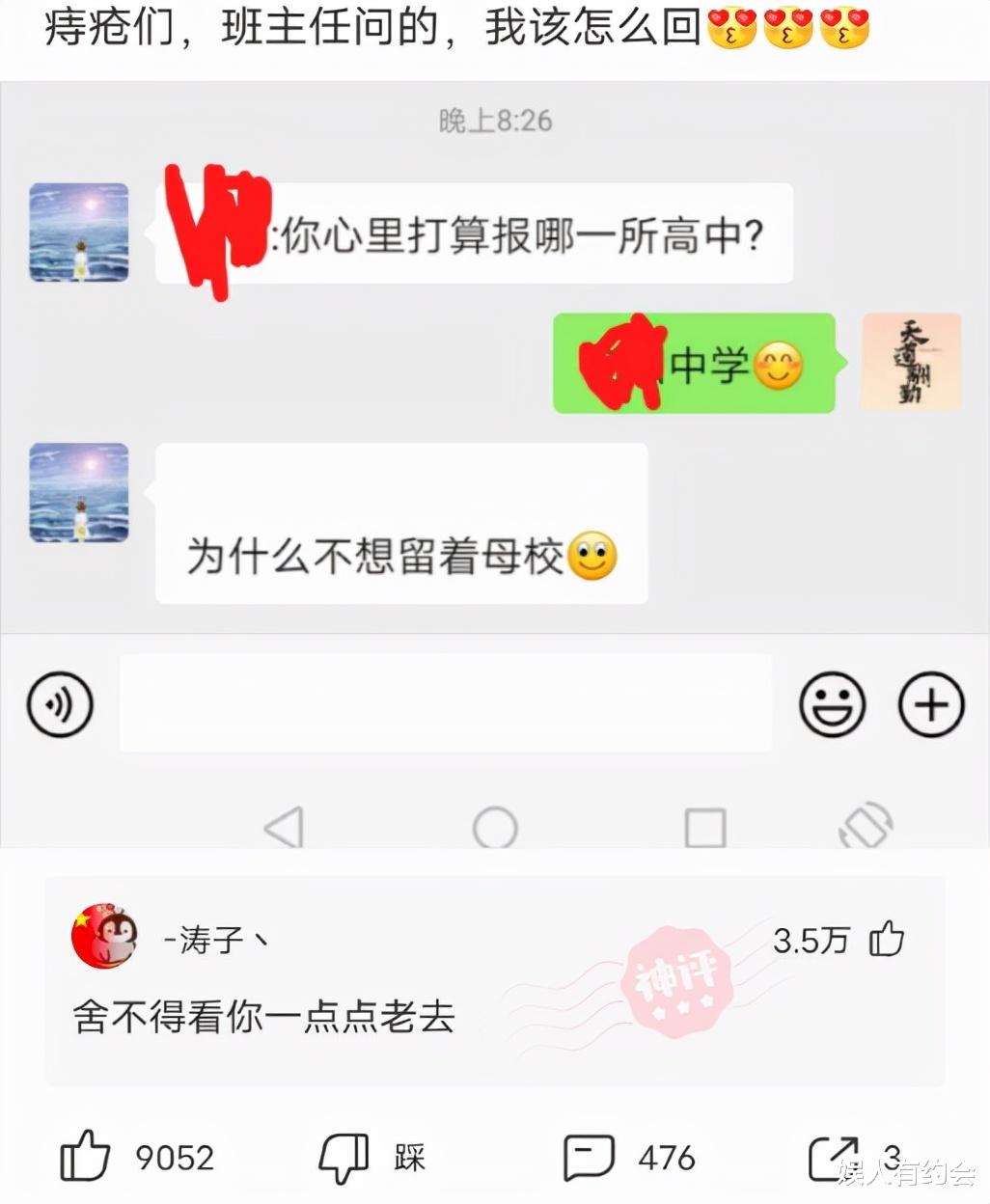
Task: Tap the message input text field
Action: [444, 702]
